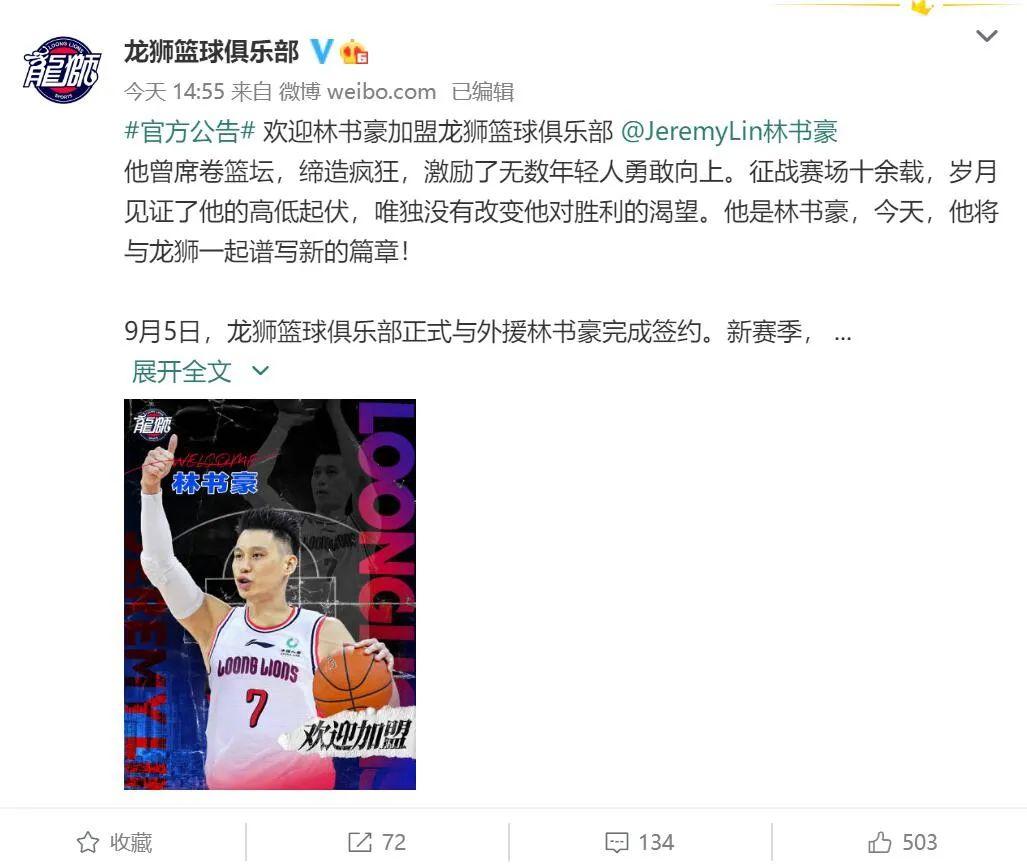The height and width of the screenshot is (867, 1027).
Task: Open the weibo.com source link
Action: point(381,92)
